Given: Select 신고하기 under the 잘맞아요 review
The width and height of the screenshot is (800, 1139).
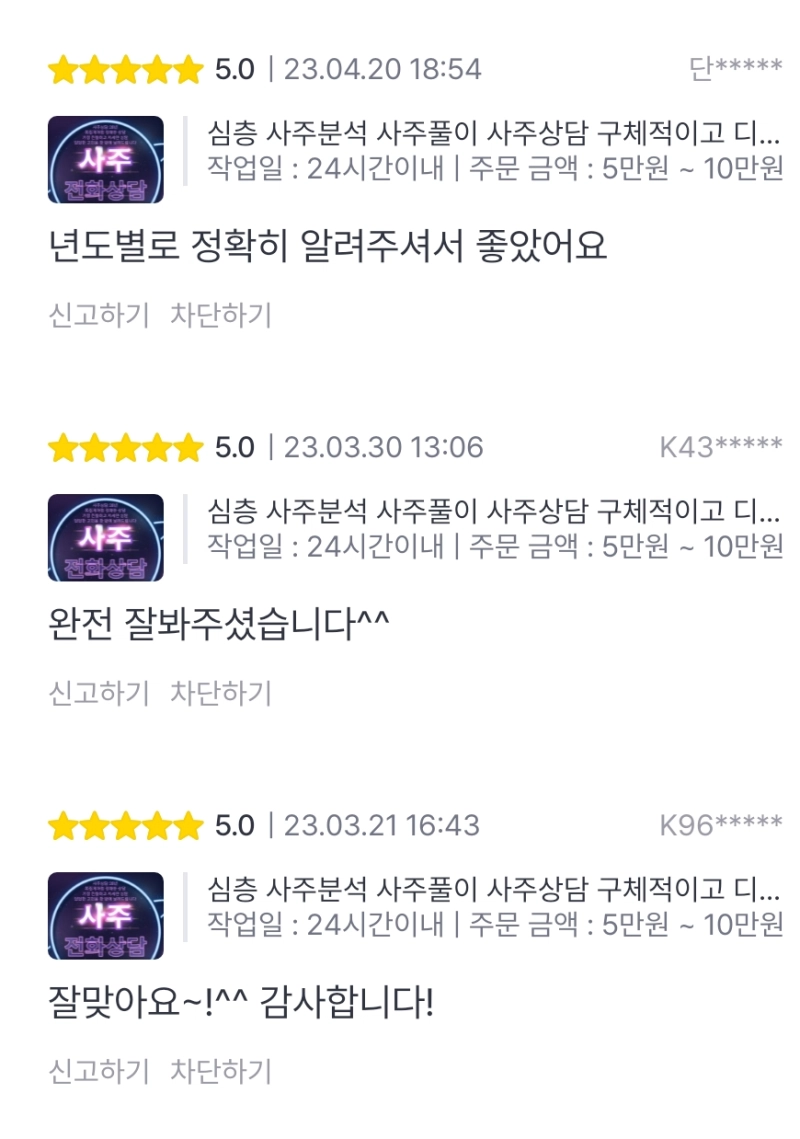Looking at the screenshot, I should (x=98, y=1071).
